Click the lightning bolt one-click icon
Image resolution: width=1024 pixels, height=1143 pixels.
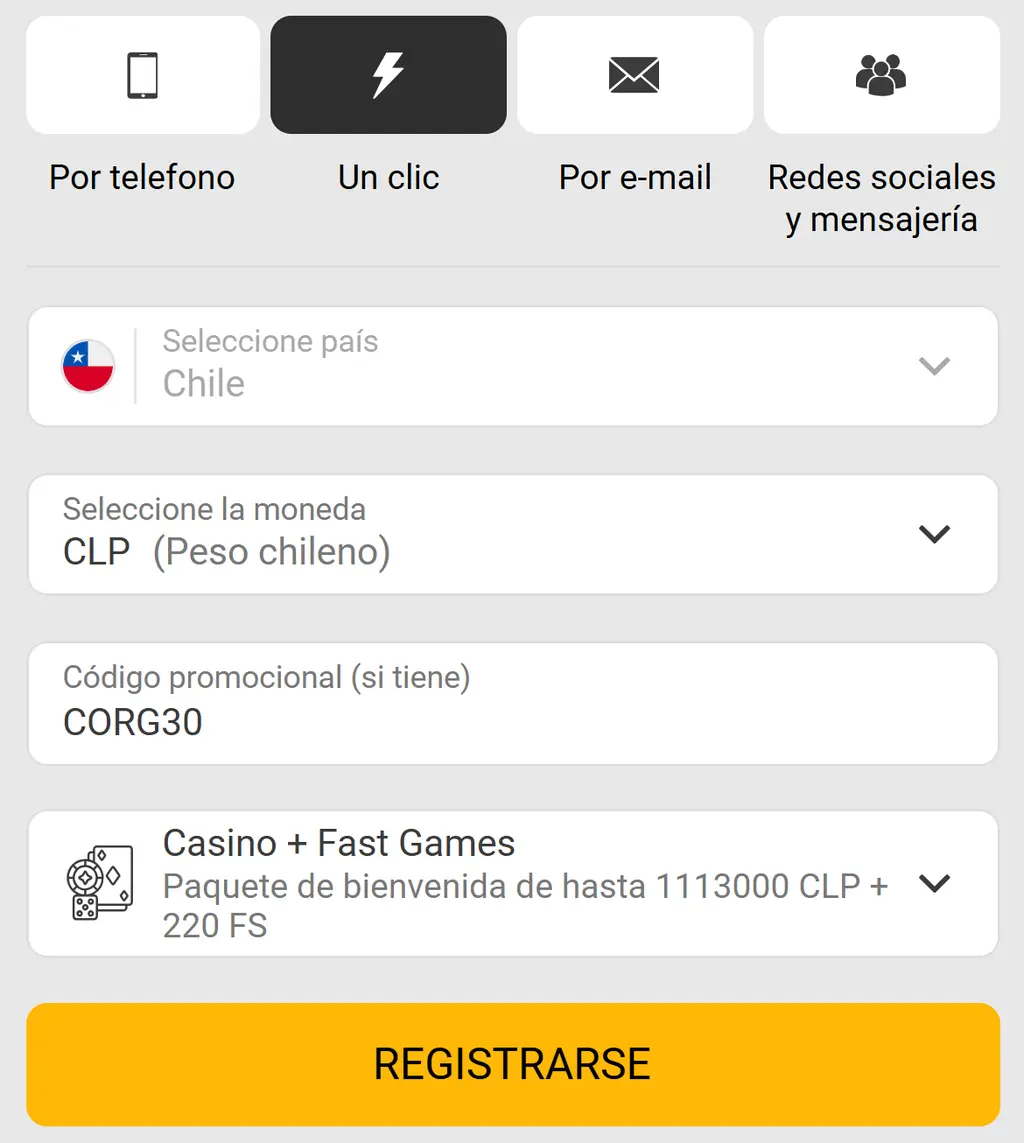(388, 74)
